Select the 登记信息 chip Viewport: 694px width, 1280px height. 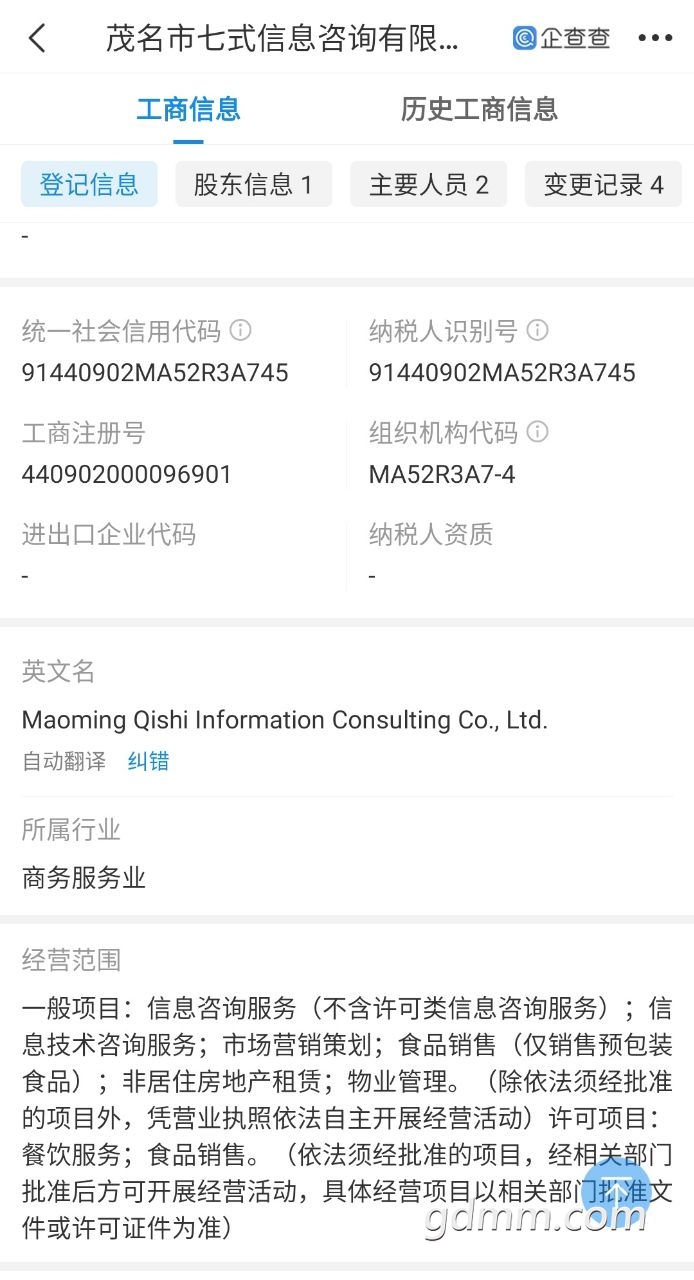click(89, 184)
